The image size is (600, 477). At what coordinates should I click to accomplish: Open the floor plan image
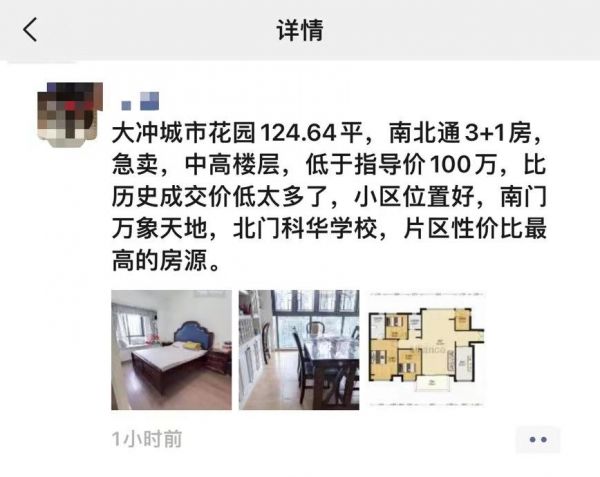coord(425,350)
